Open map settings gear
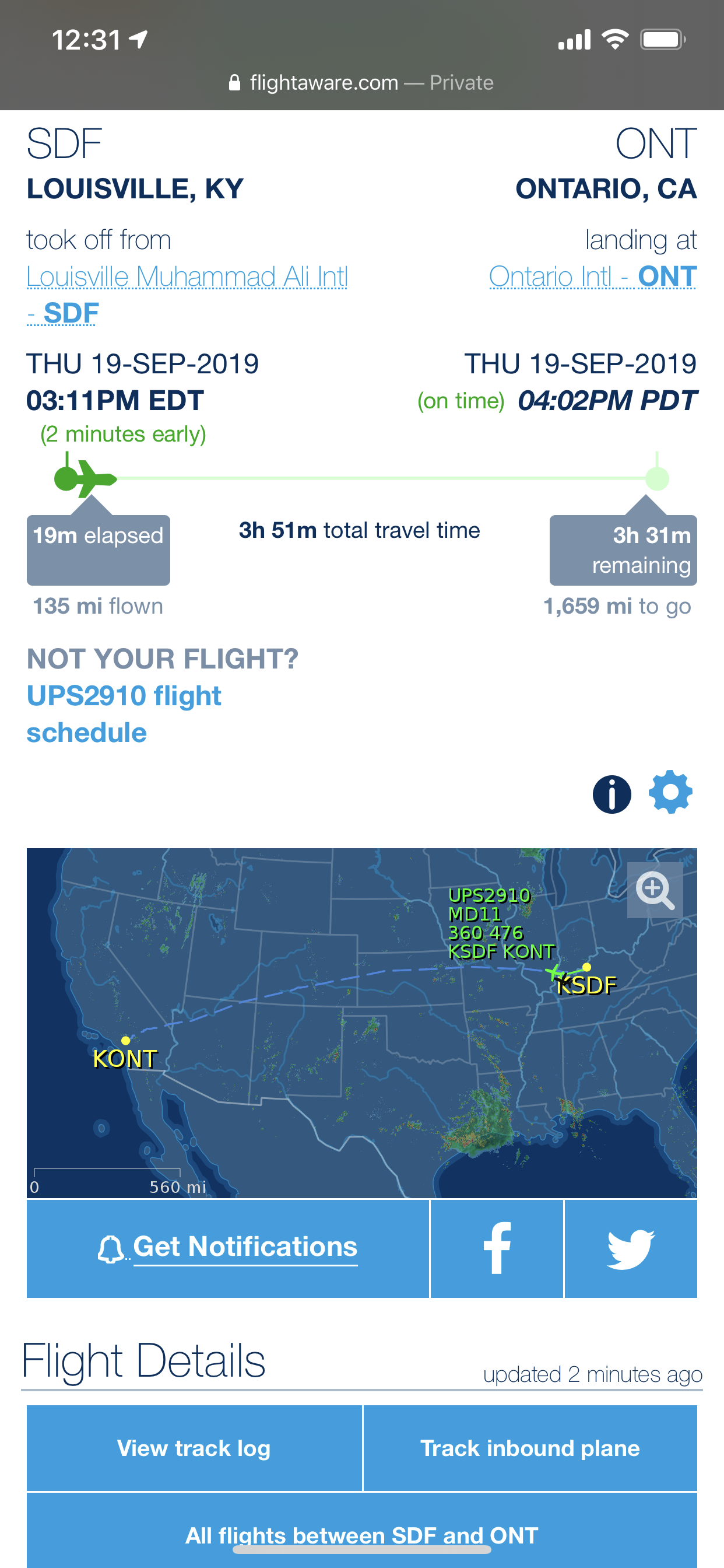The image size is (724, 1568). coord(670,792)
